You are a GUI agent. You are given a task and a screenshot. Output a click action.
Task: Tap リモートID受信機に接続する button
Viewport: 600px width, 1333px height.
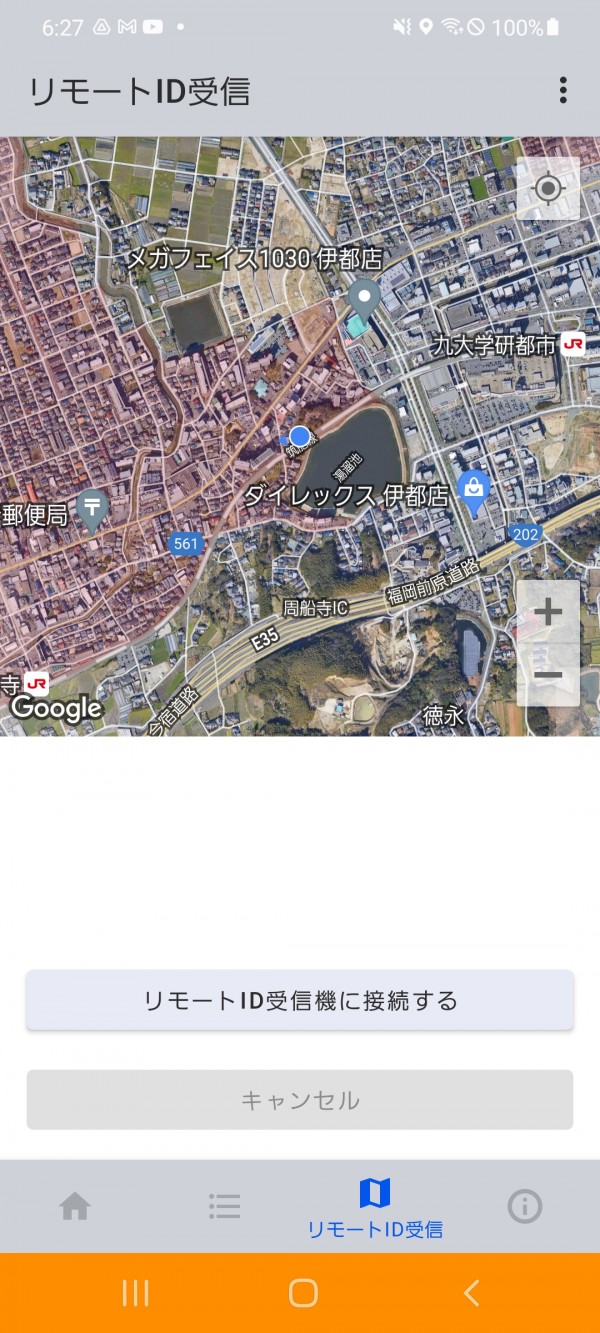coord(300,1000)
